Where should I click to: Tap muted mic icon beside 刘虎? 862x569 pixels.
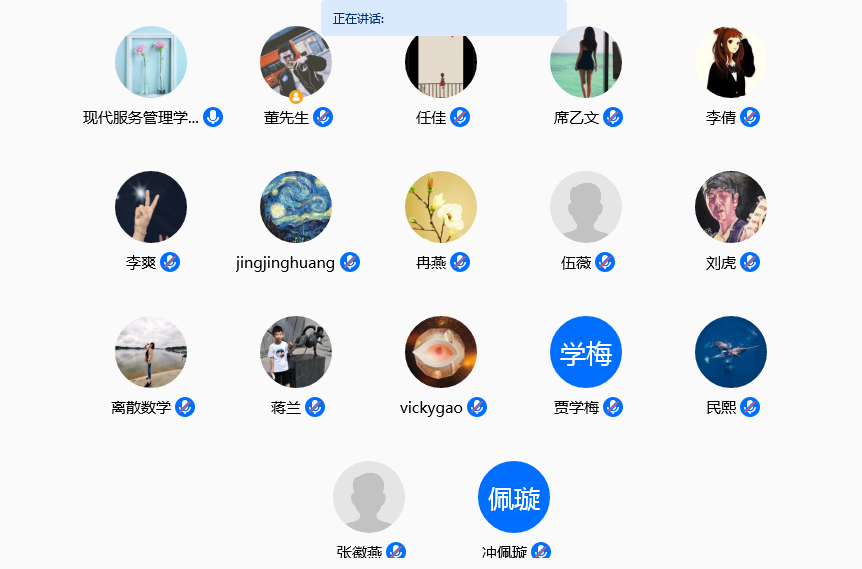(750, 262)
